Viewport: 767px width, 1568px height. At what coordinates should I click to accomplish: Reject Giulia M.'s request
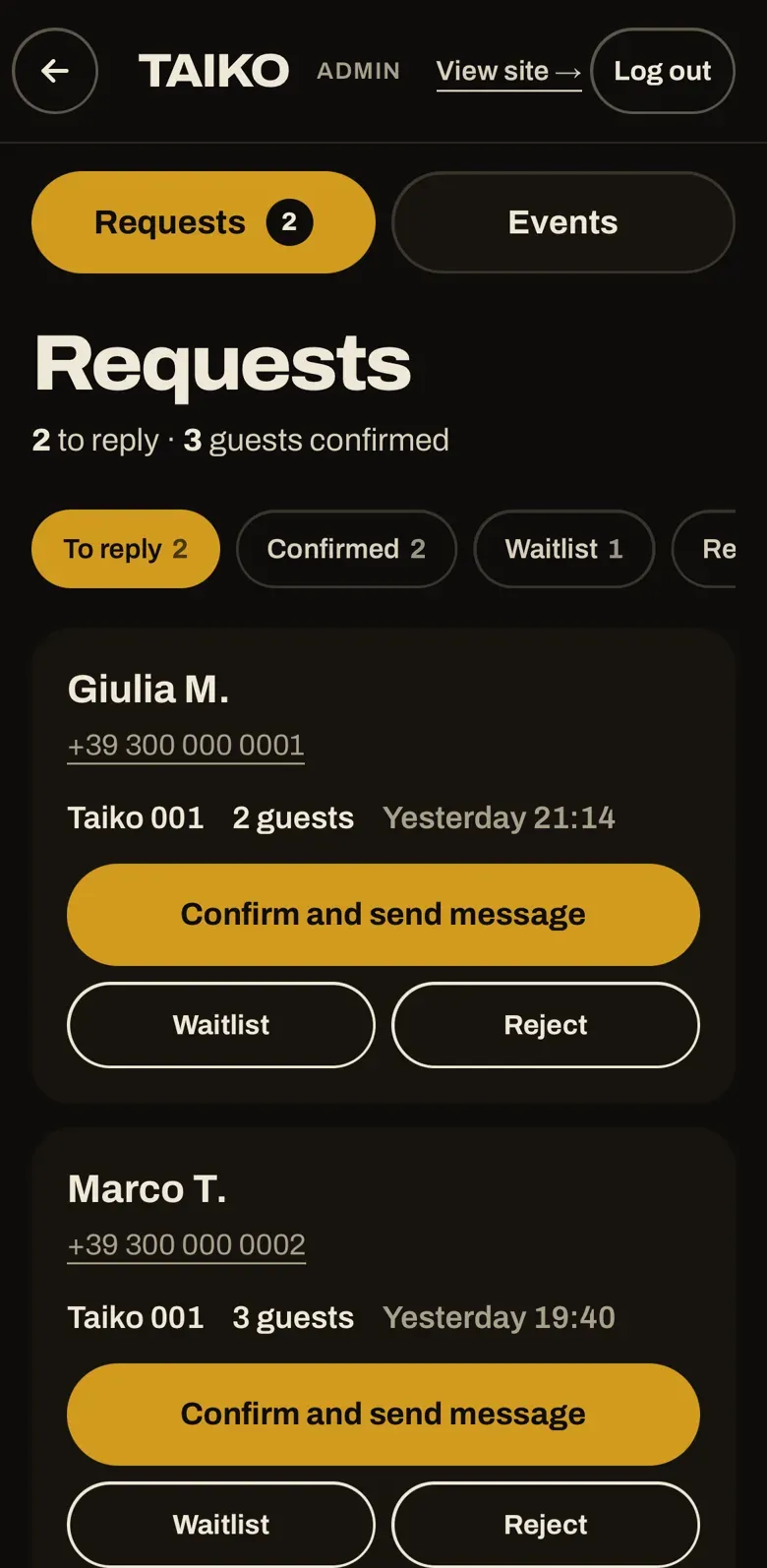[x=546, y=1025]
